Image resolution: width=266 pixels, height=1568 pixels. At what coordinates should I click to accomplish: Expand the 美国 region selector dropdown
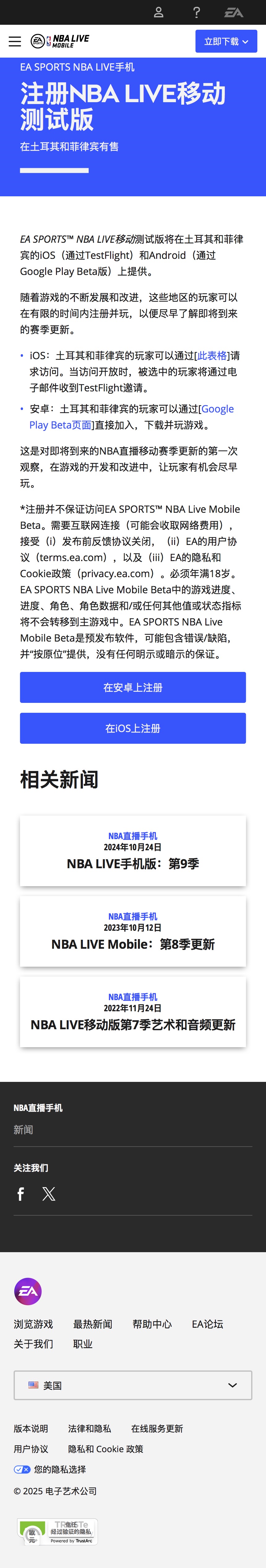[x=133, y=1385]
